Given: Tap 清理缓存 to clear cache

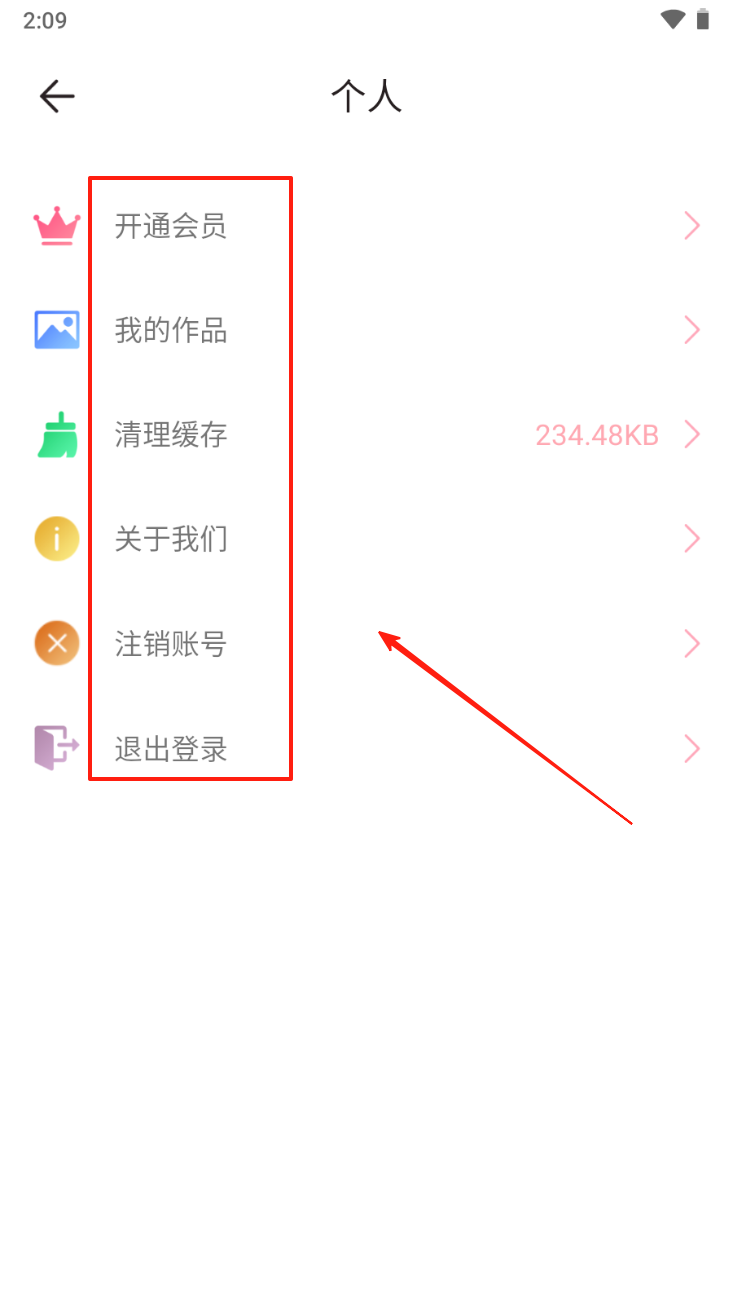Looking at the screenshot, I should (366, 435).
